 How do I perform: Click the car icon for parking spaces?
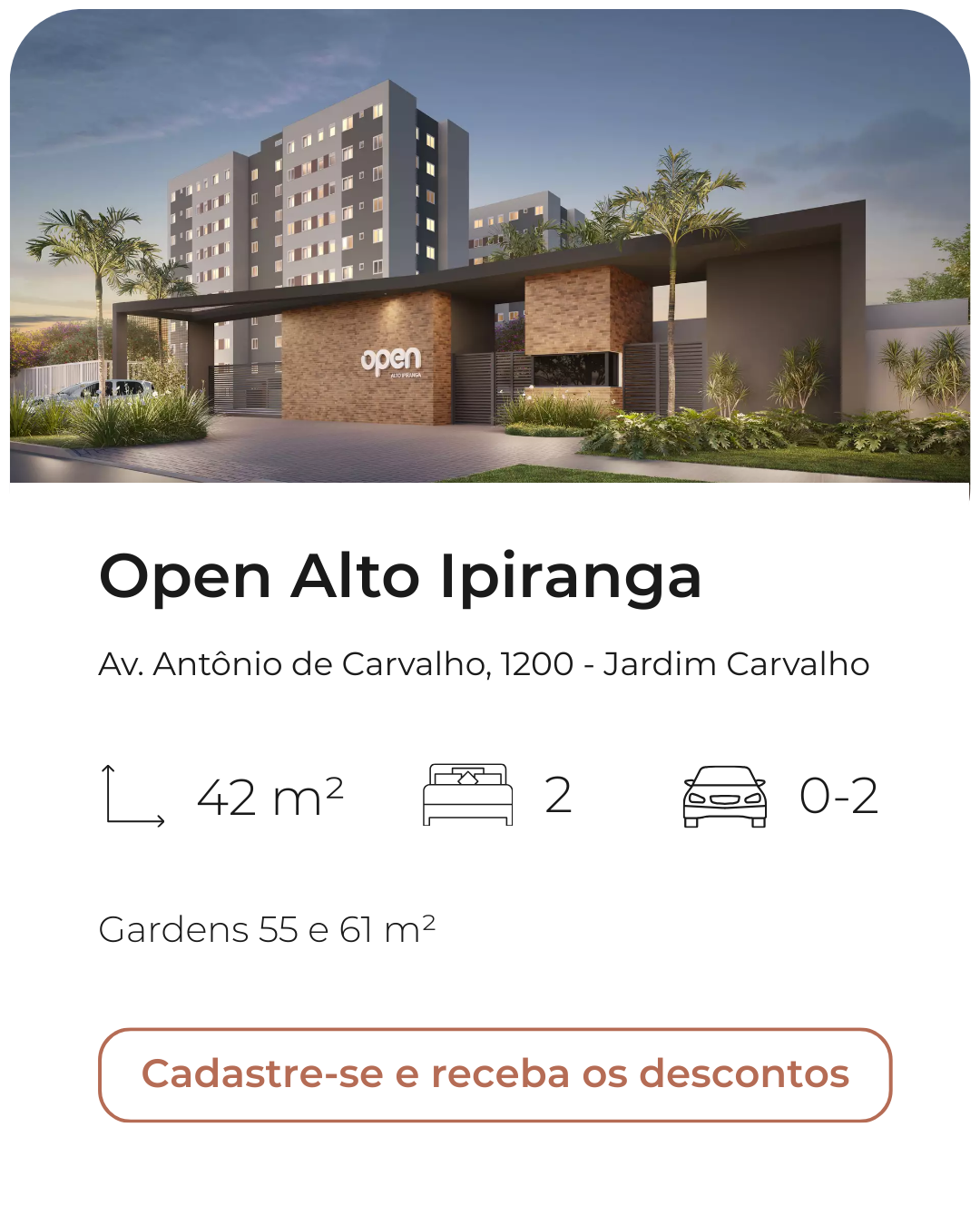(x=725, y=797)
